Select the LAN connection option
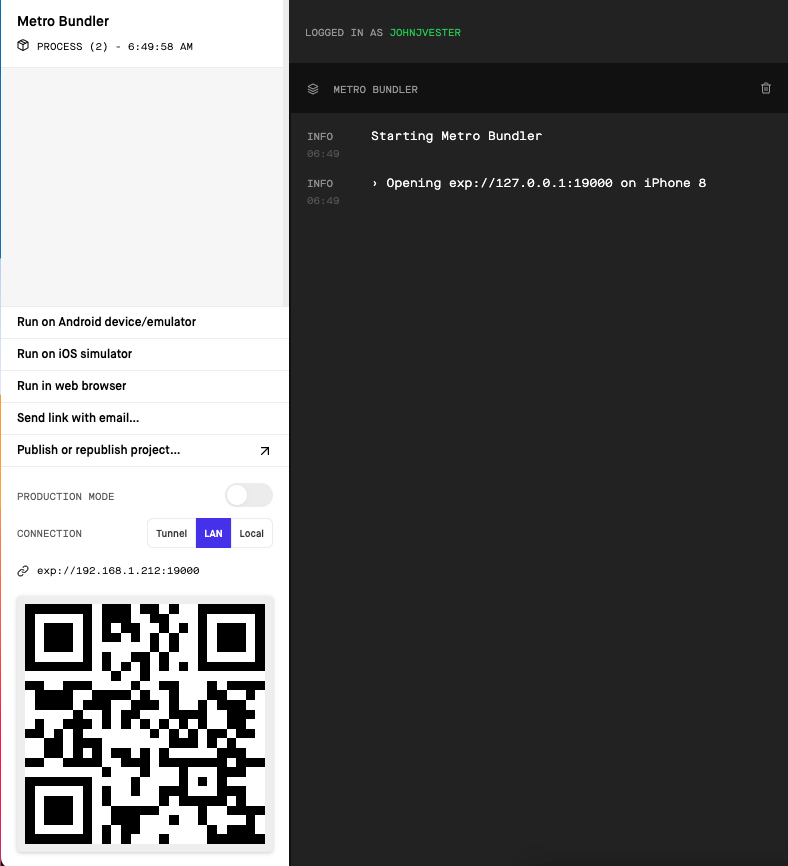 point(213,533)
